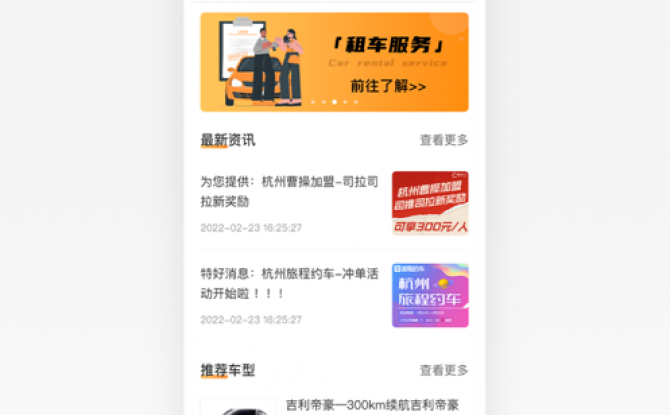Open the 吉利帝豪 300km续航 car listing
670x415 pixels.
(371, 405)
